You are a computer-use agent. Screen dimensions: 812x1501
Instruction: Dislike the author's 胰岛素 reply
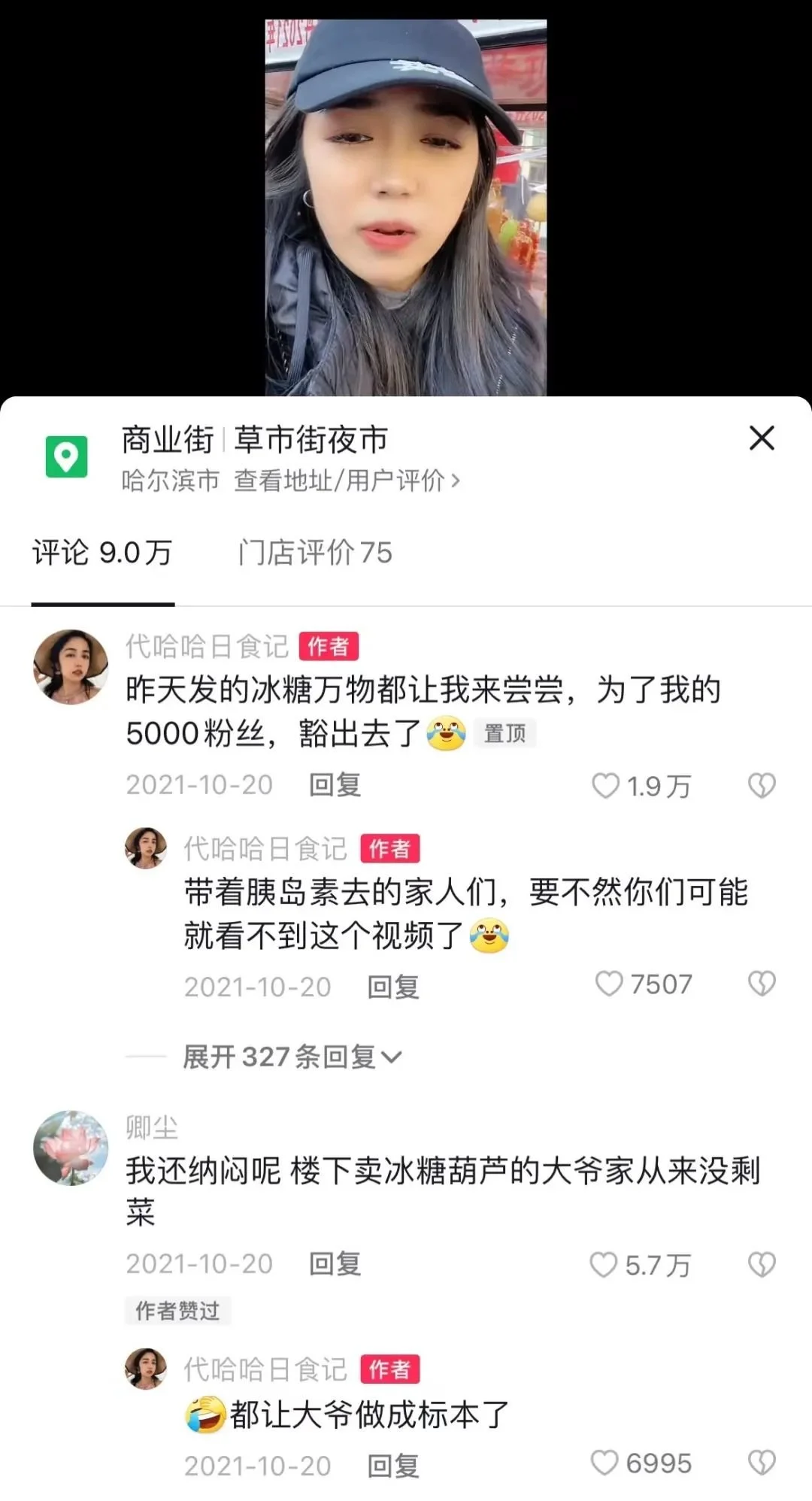762,984
